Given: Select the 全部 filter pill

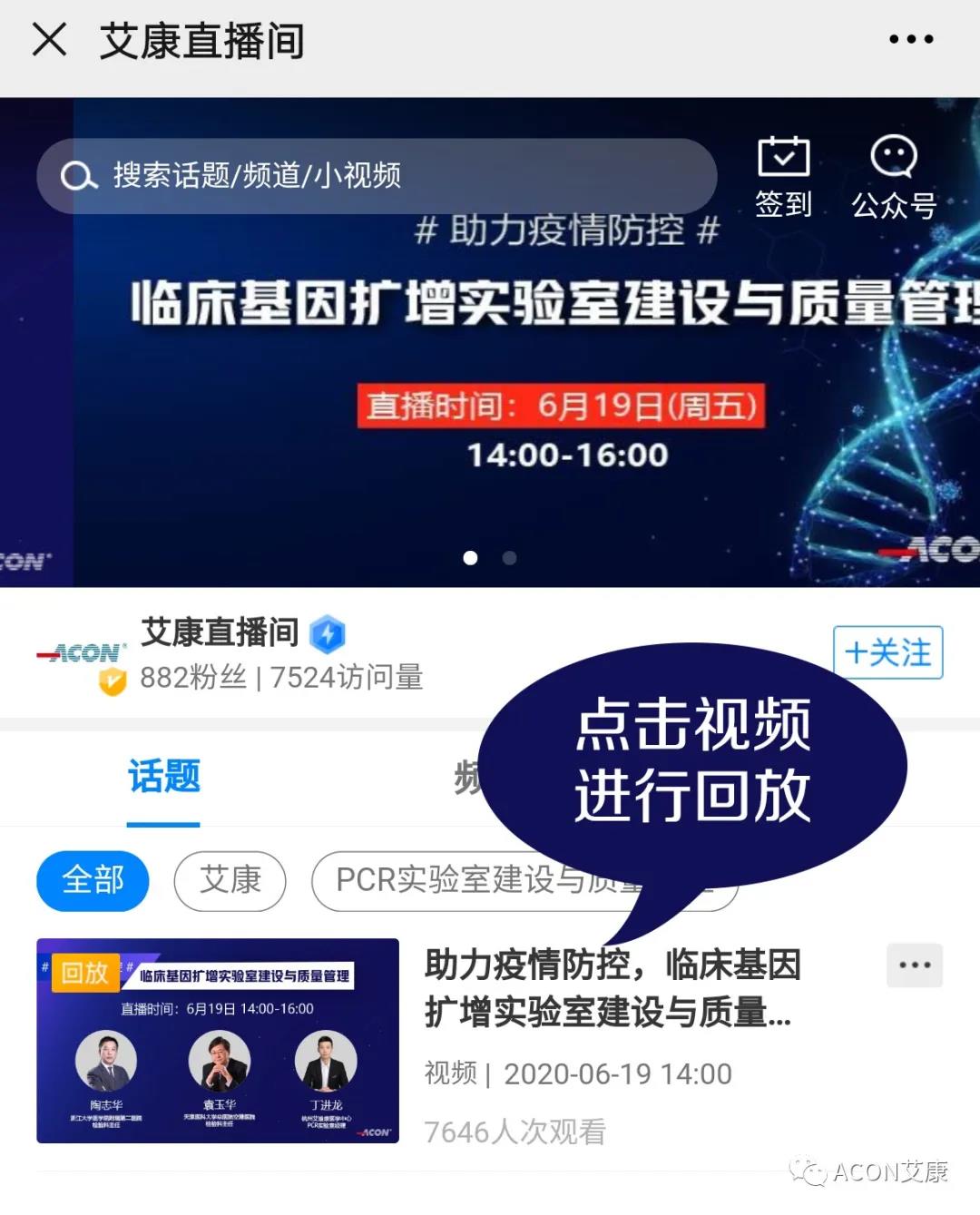Looking at the screenshot, I should tap(93, 881).
